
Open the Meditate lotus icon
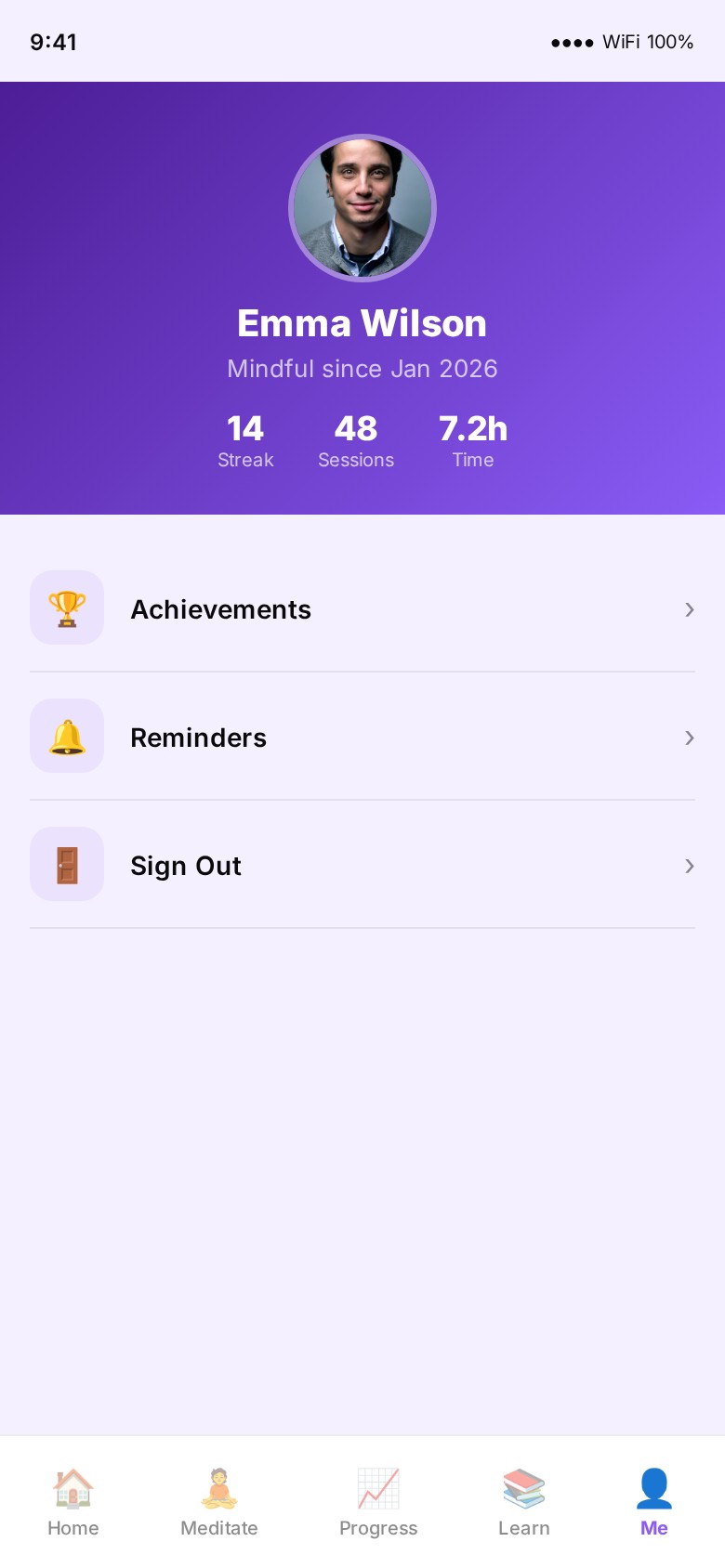pos(218,1487)
